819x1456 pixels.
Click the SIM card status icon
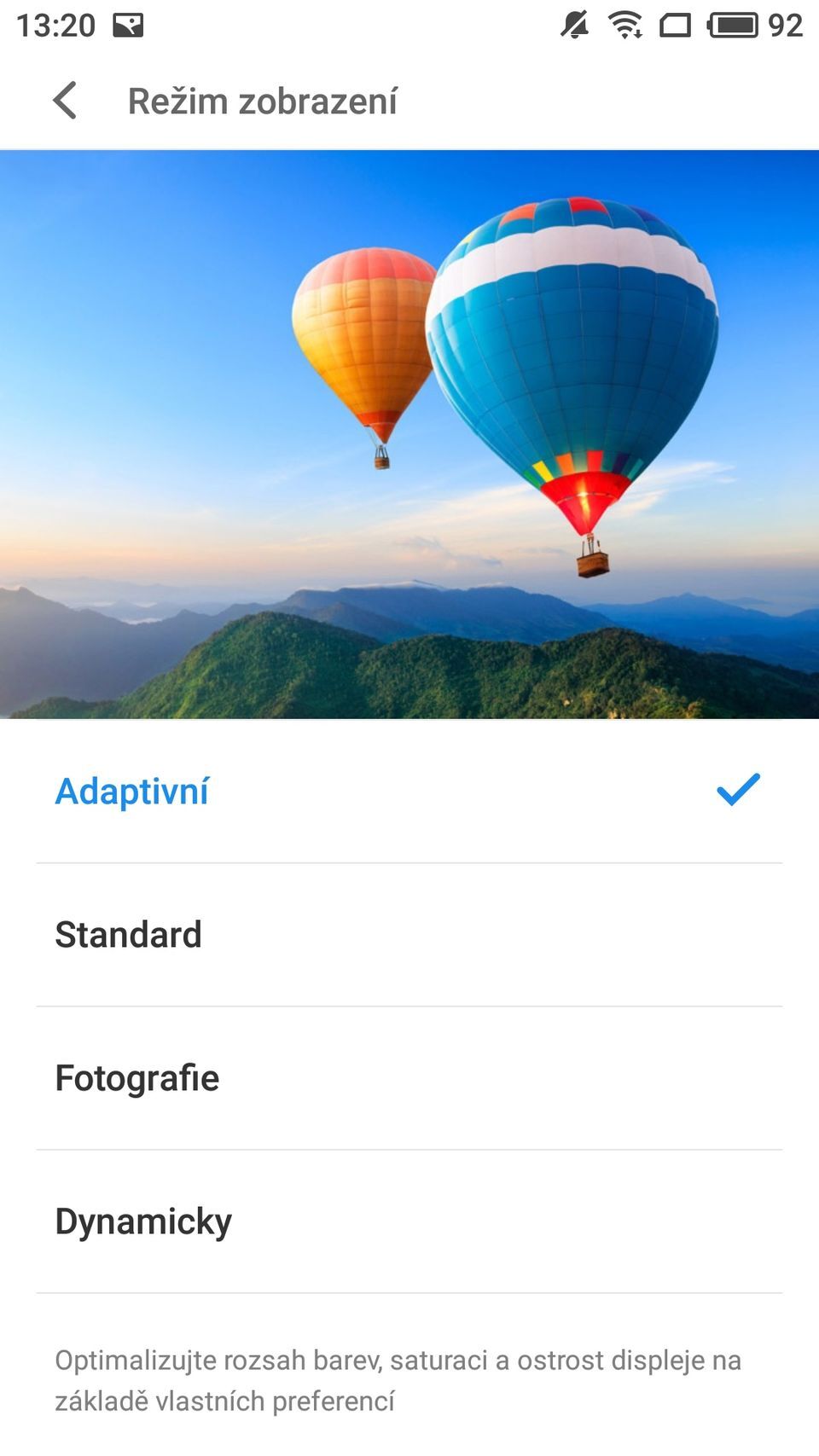click(x=676, y=26)
